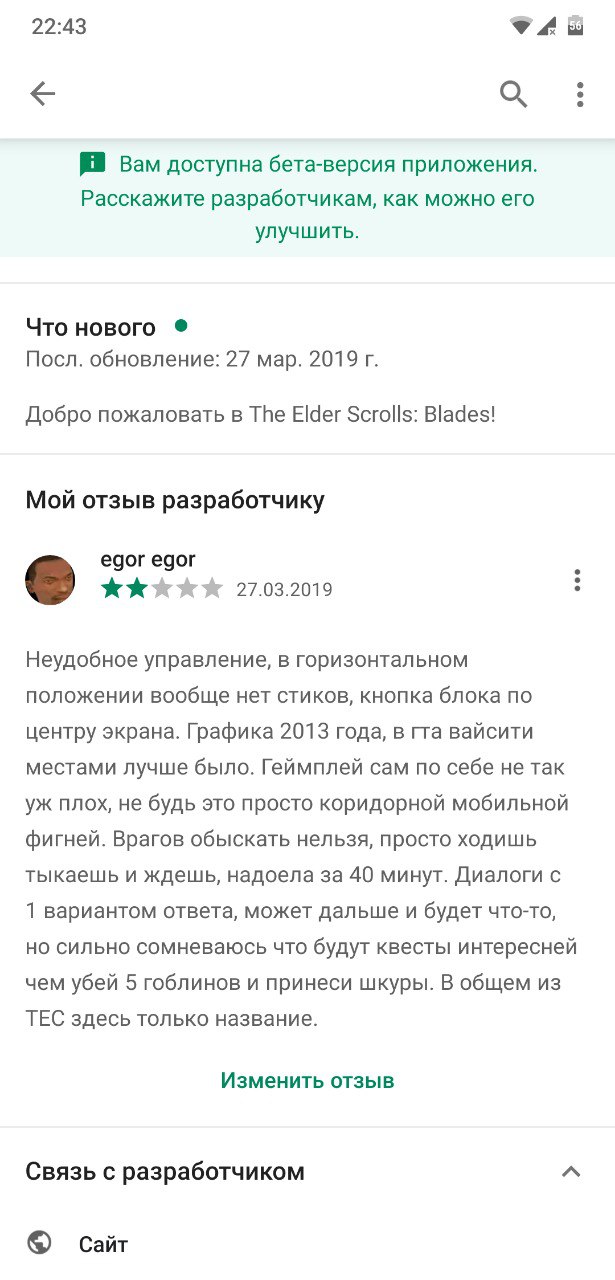Collapse the 'Связь с разработчиком' section

[571, 1172]
